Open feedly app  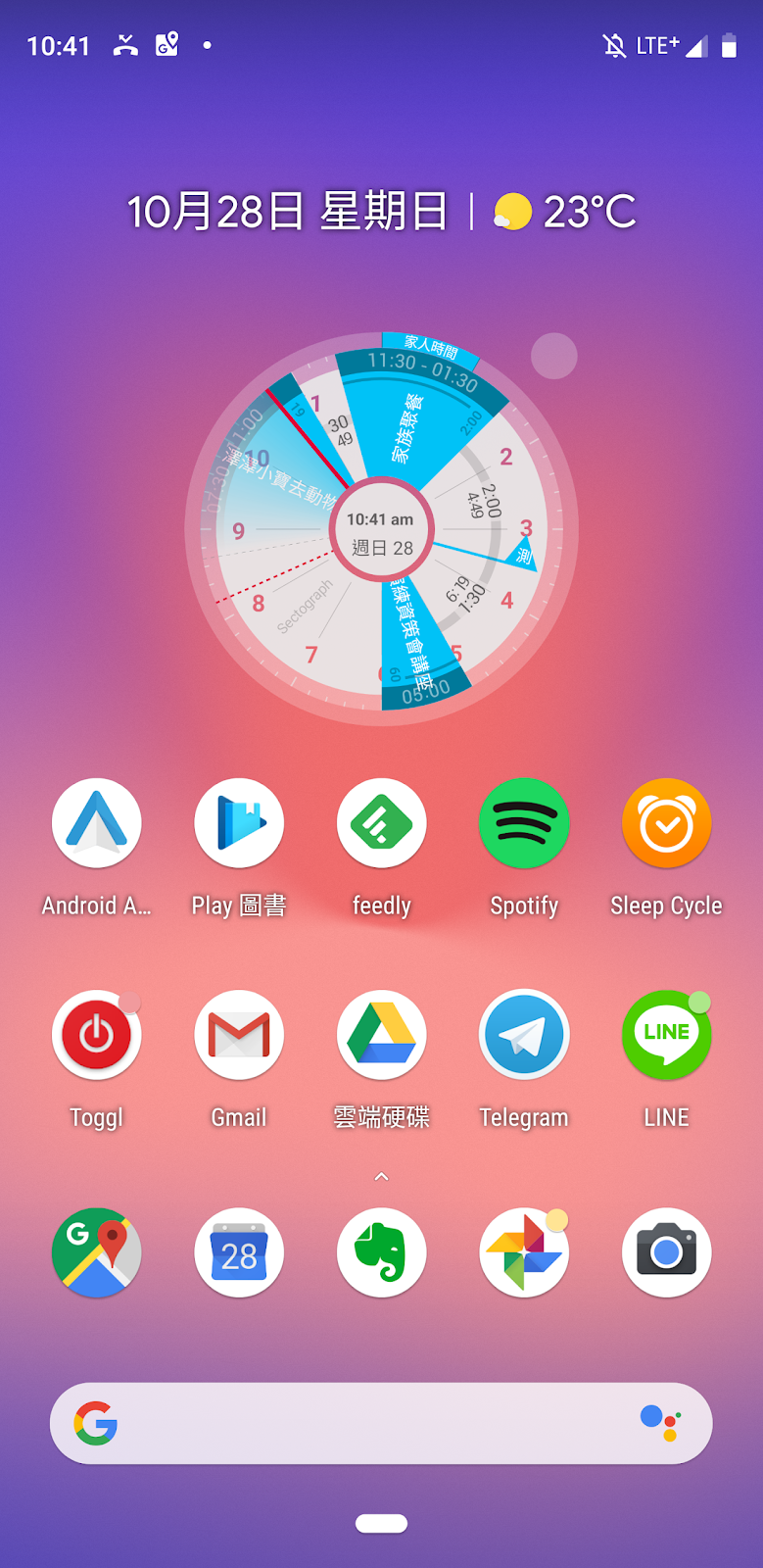pyautogui.click(x=381, y=823)
